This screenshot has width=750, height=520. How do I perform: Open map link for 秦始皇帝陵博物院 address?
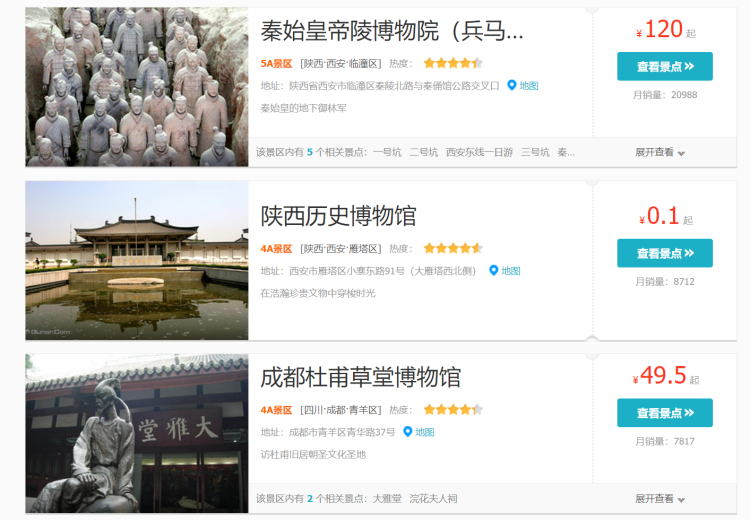pyautogui.click(x=523, y=86)
